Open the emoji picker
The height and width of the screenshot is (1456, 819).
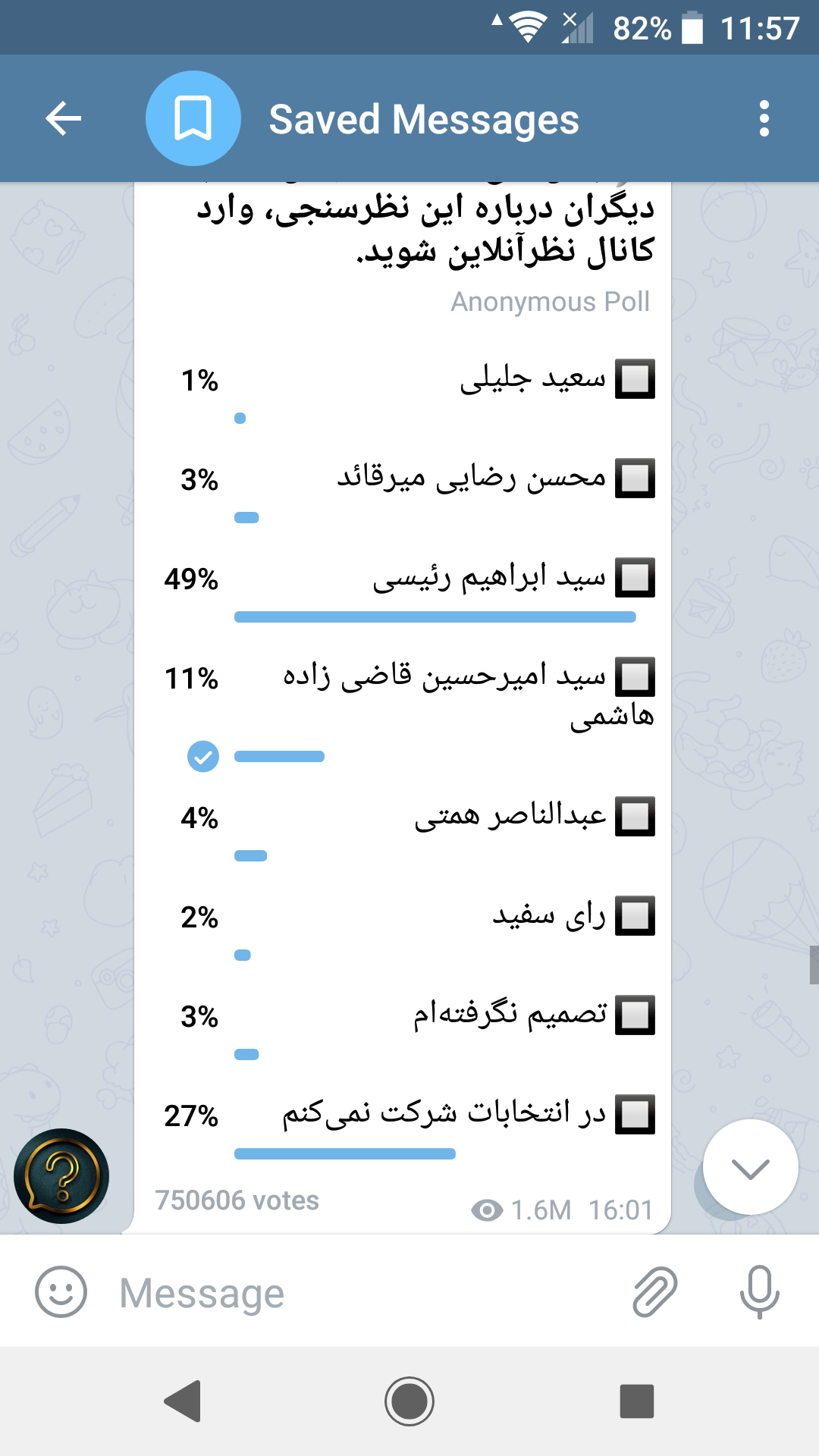tap(61, 1291)
